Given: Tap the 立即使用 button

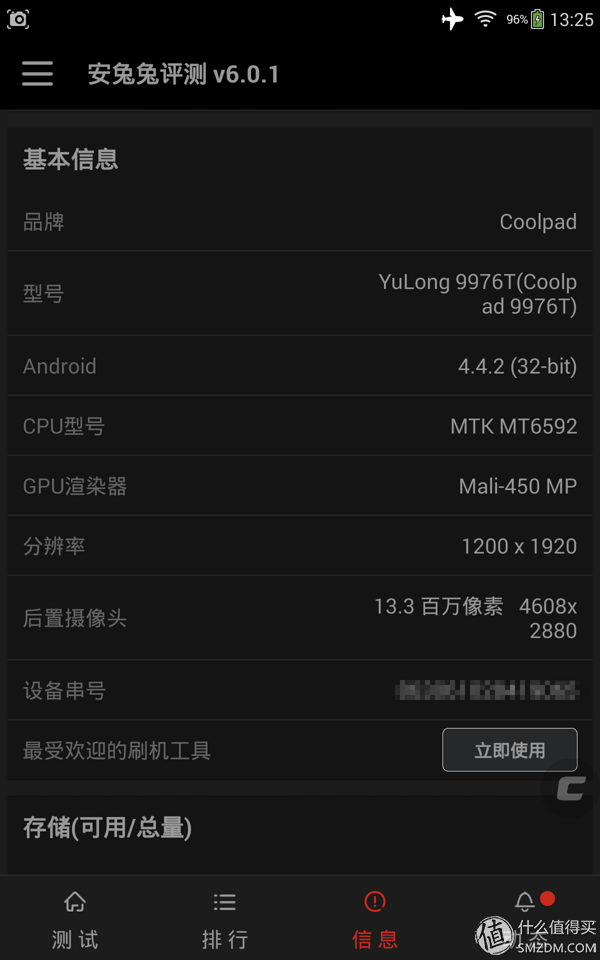Looking at the screenshot, I should pyautogui.click(x=509, y=750).
